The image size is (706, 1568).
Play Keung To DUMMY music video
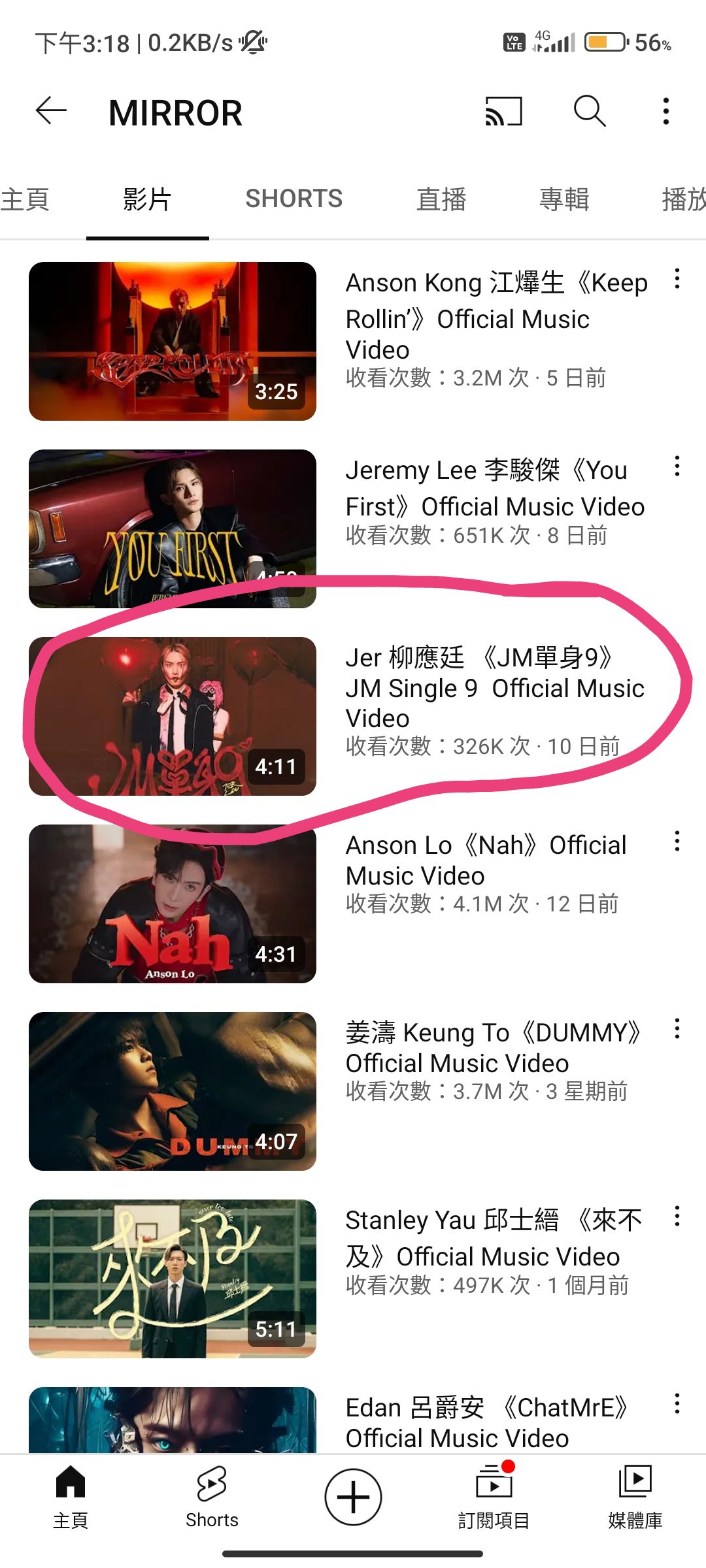173,1091
